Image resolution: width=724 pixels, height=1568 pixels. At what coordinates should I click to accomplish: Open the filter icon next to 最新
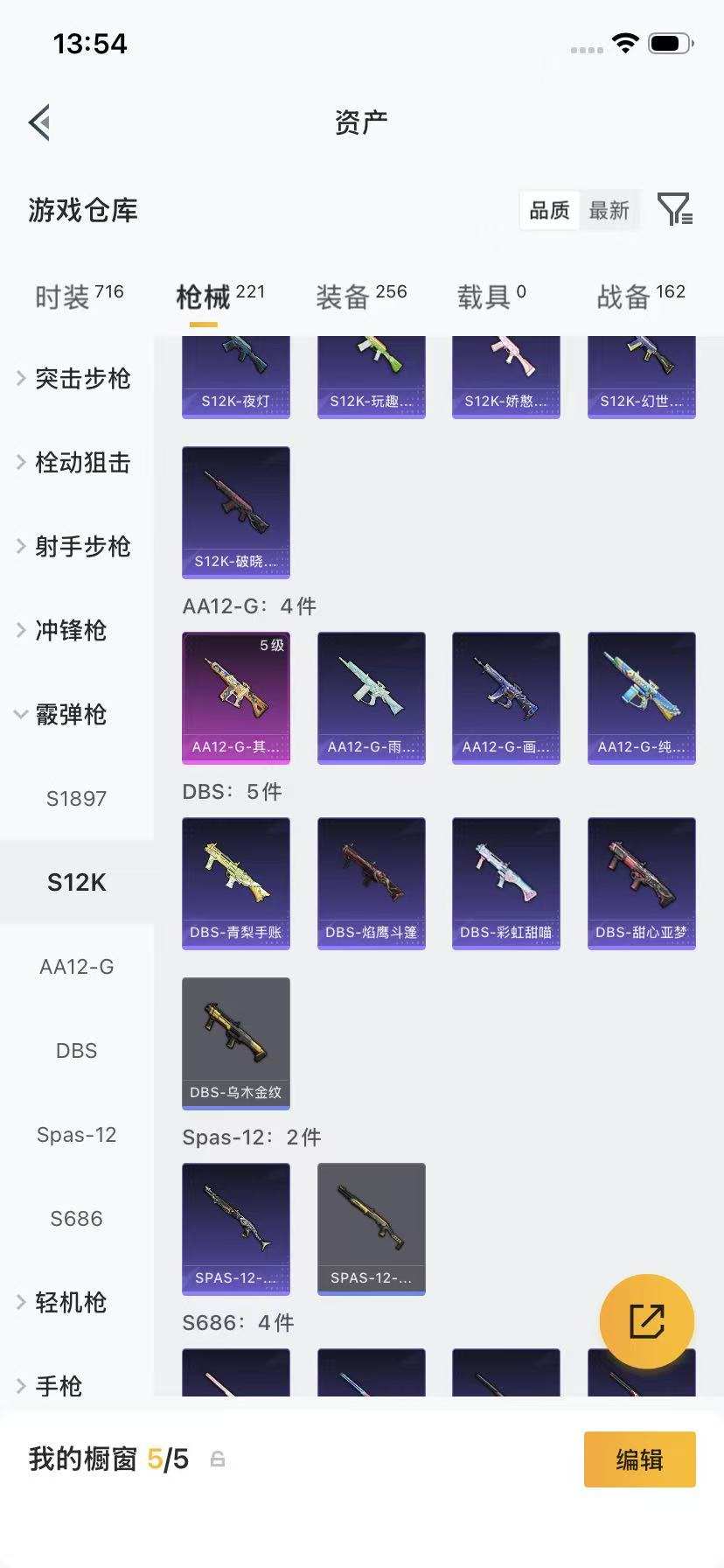675,210
